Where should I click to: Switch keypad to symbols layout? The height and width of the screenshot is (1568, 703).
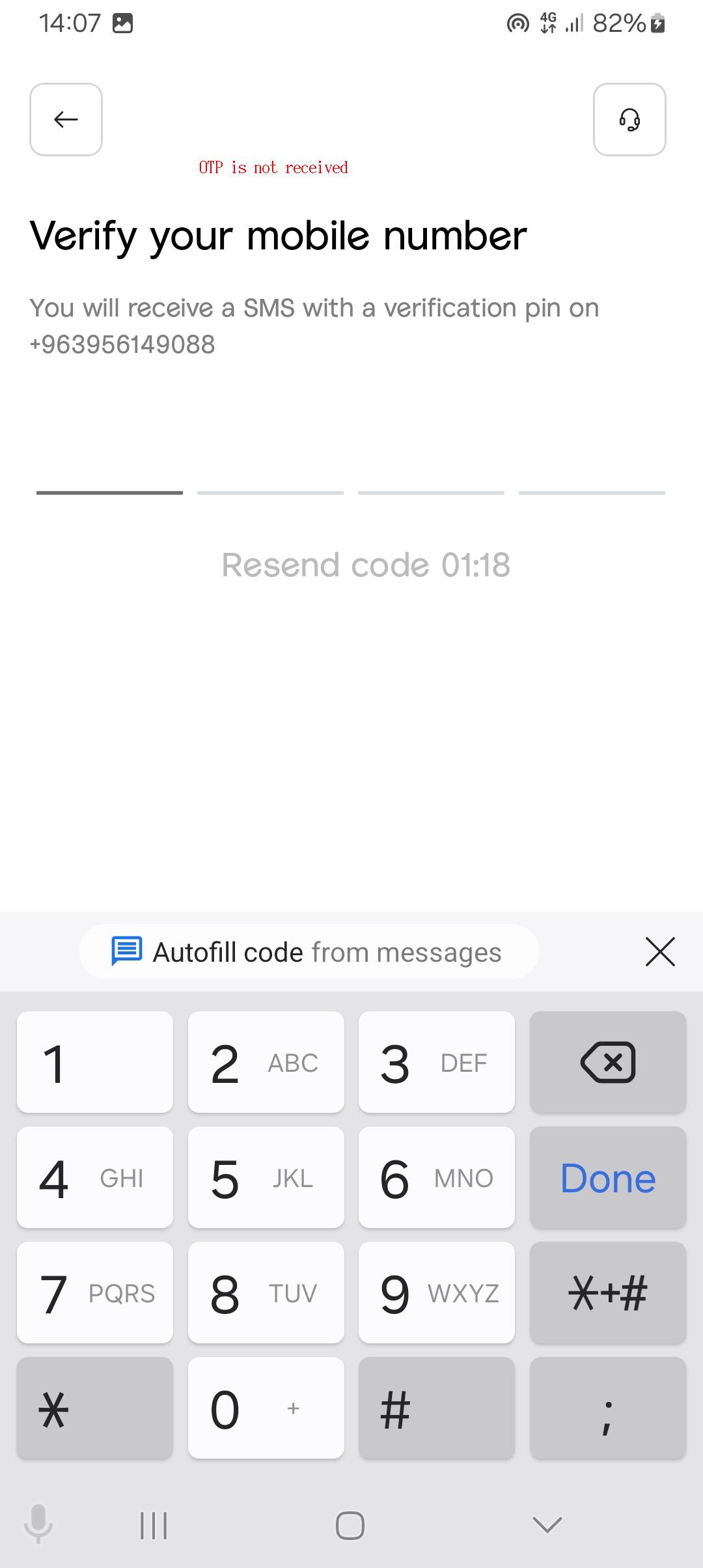tap(607, 1293)
